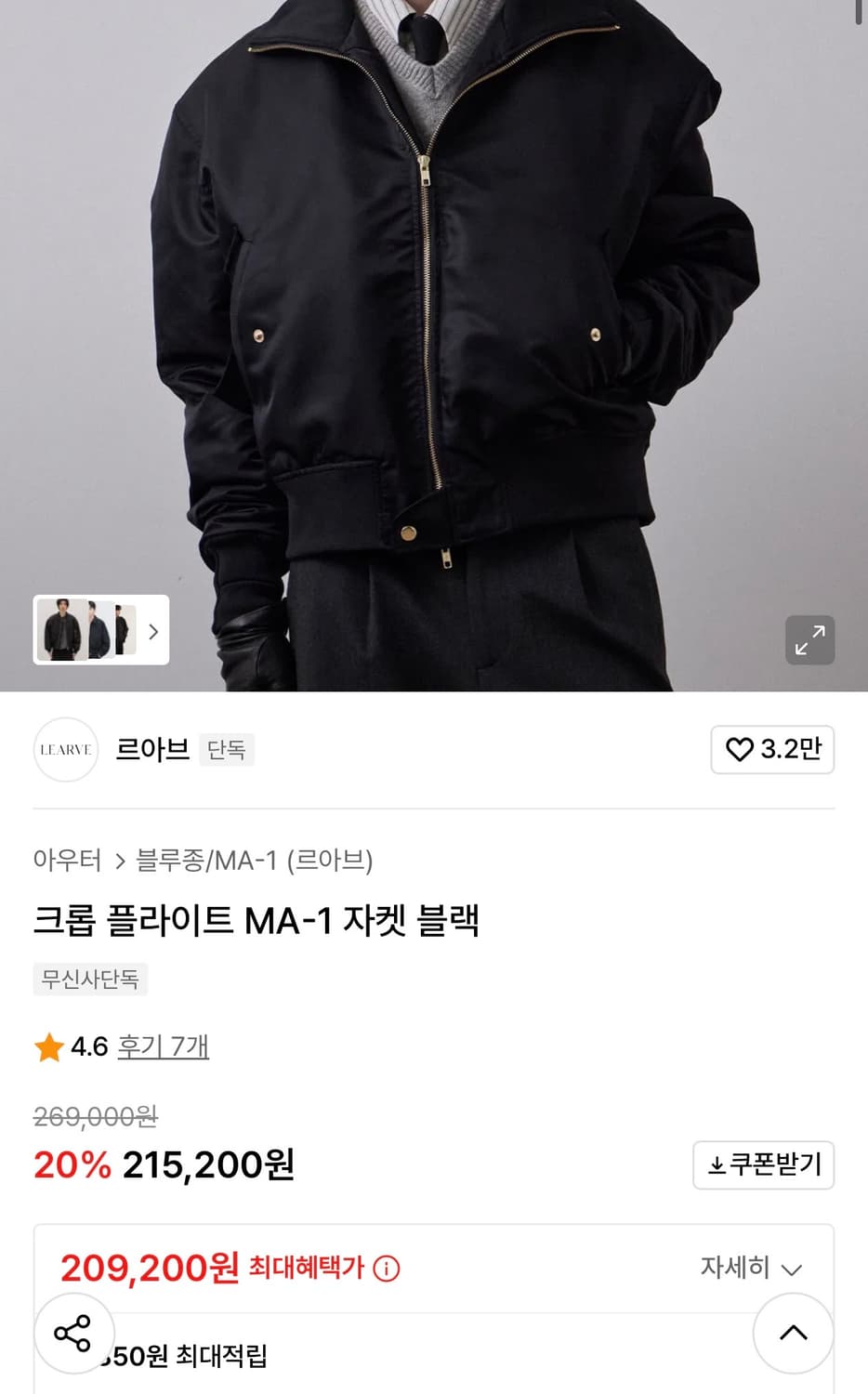This screenshot has height=1394, width=868.
Task: Open 후기 7개 to read reviews
Action: [x=164, y=1046]
